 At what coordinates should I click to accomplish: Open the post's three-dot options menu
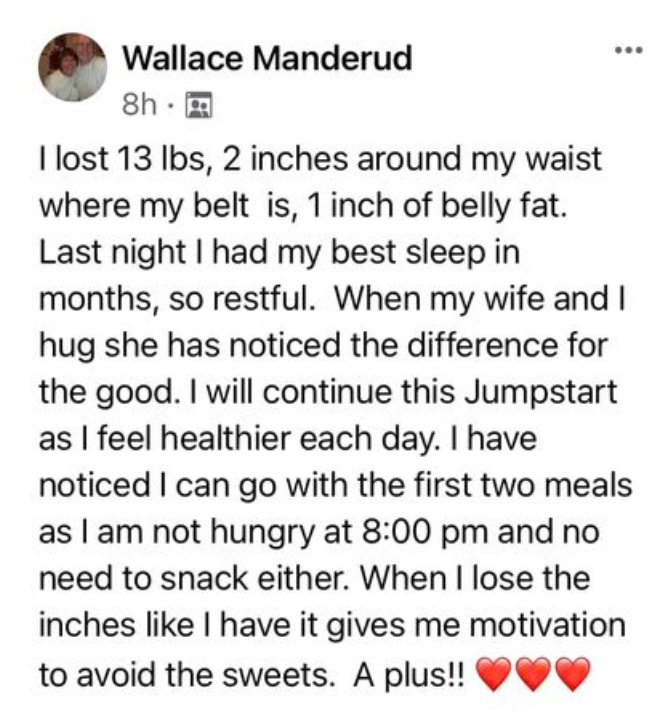point(624,49)
